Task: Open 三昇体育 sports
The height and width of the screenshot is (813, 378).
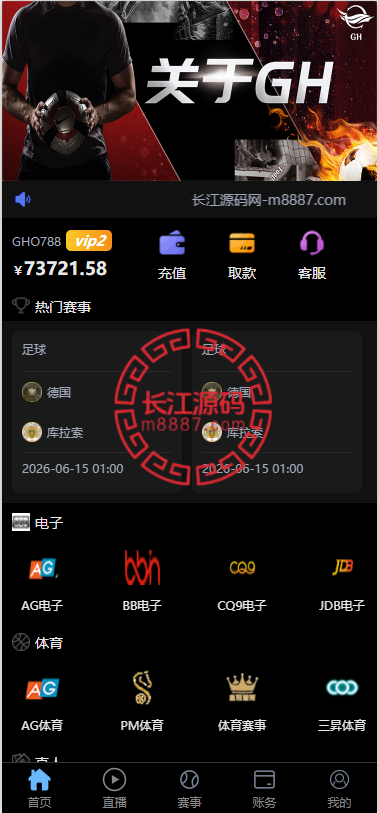Action: tap(342, 702)
